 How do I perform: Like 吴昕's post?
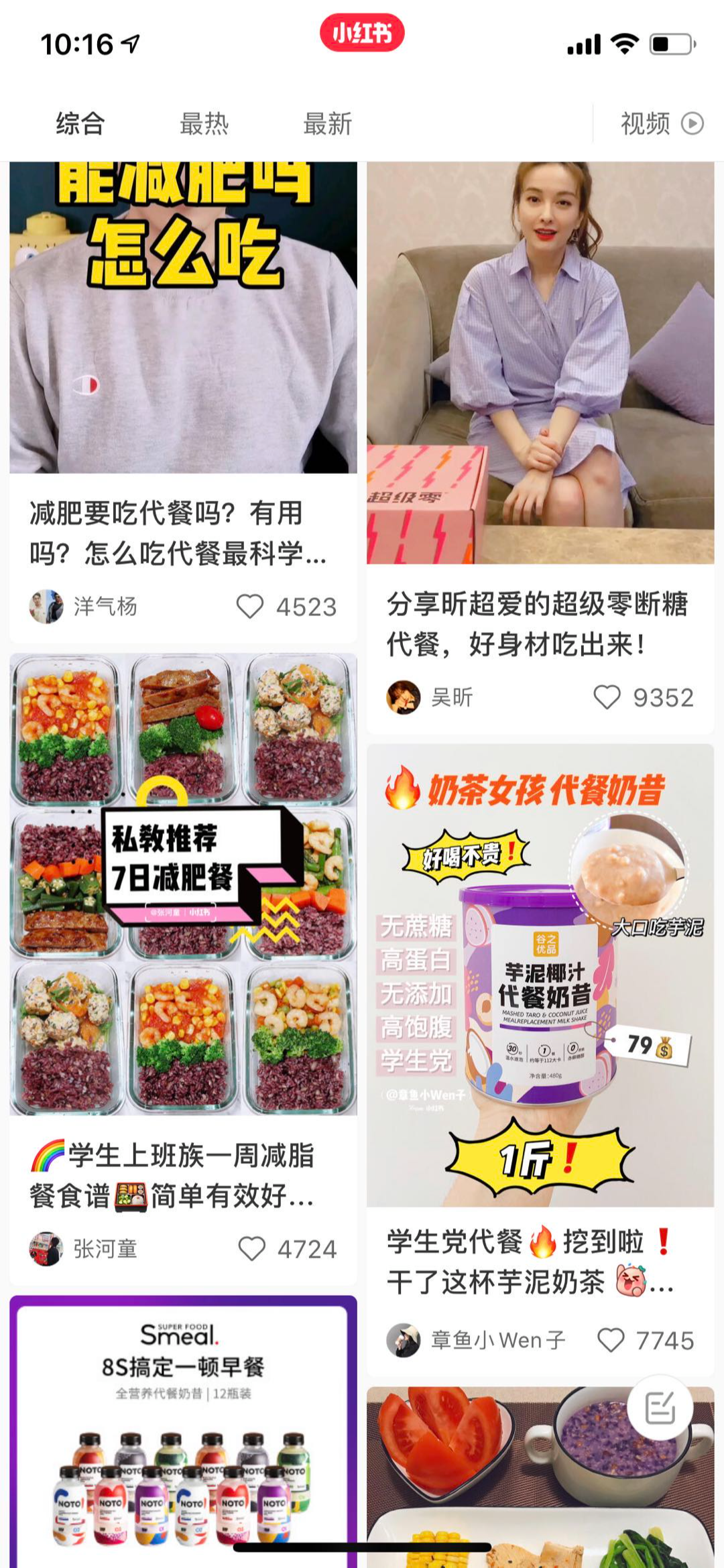coord(607,697)
